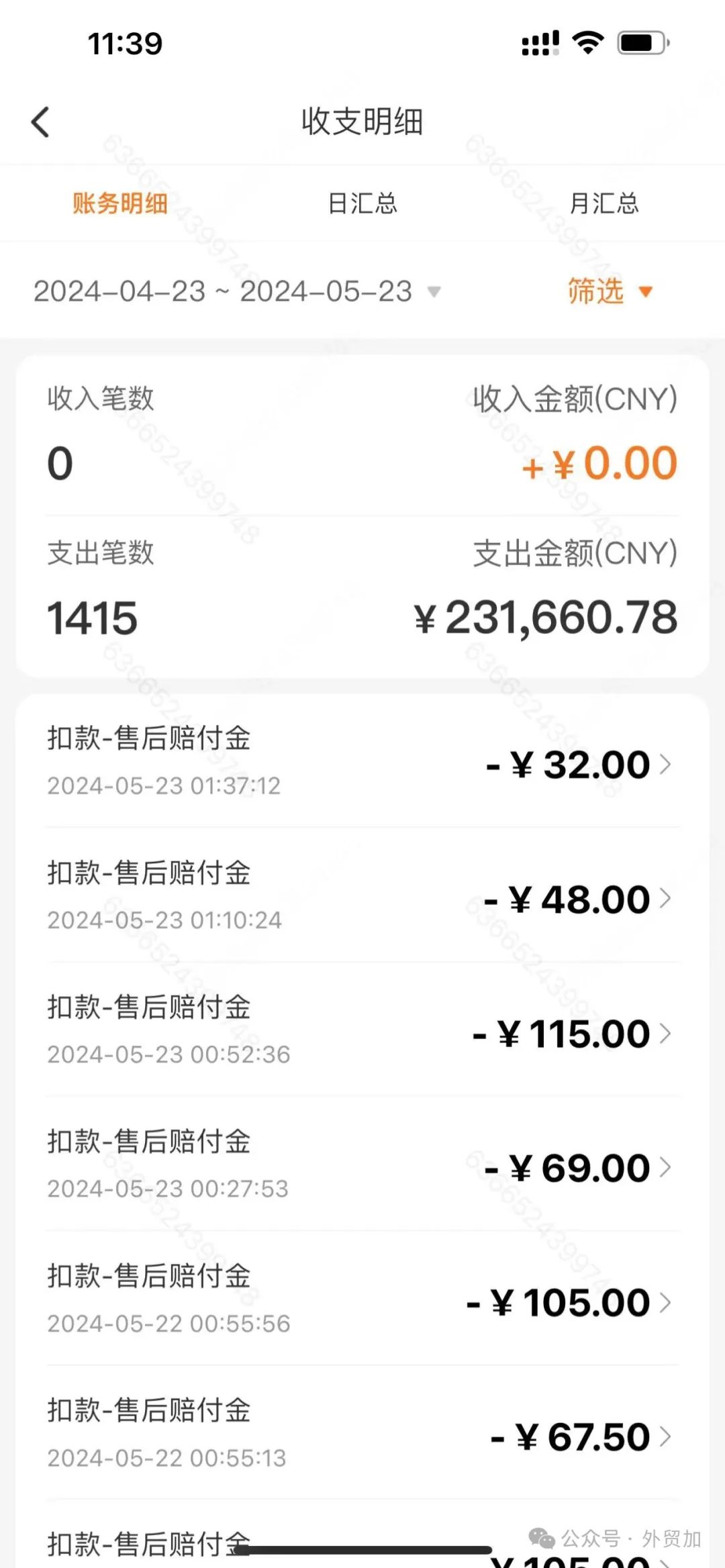Open the 筛选 filter dropdown
The width and height of the screenshot is (725, 1568).
tap(610, 291)
